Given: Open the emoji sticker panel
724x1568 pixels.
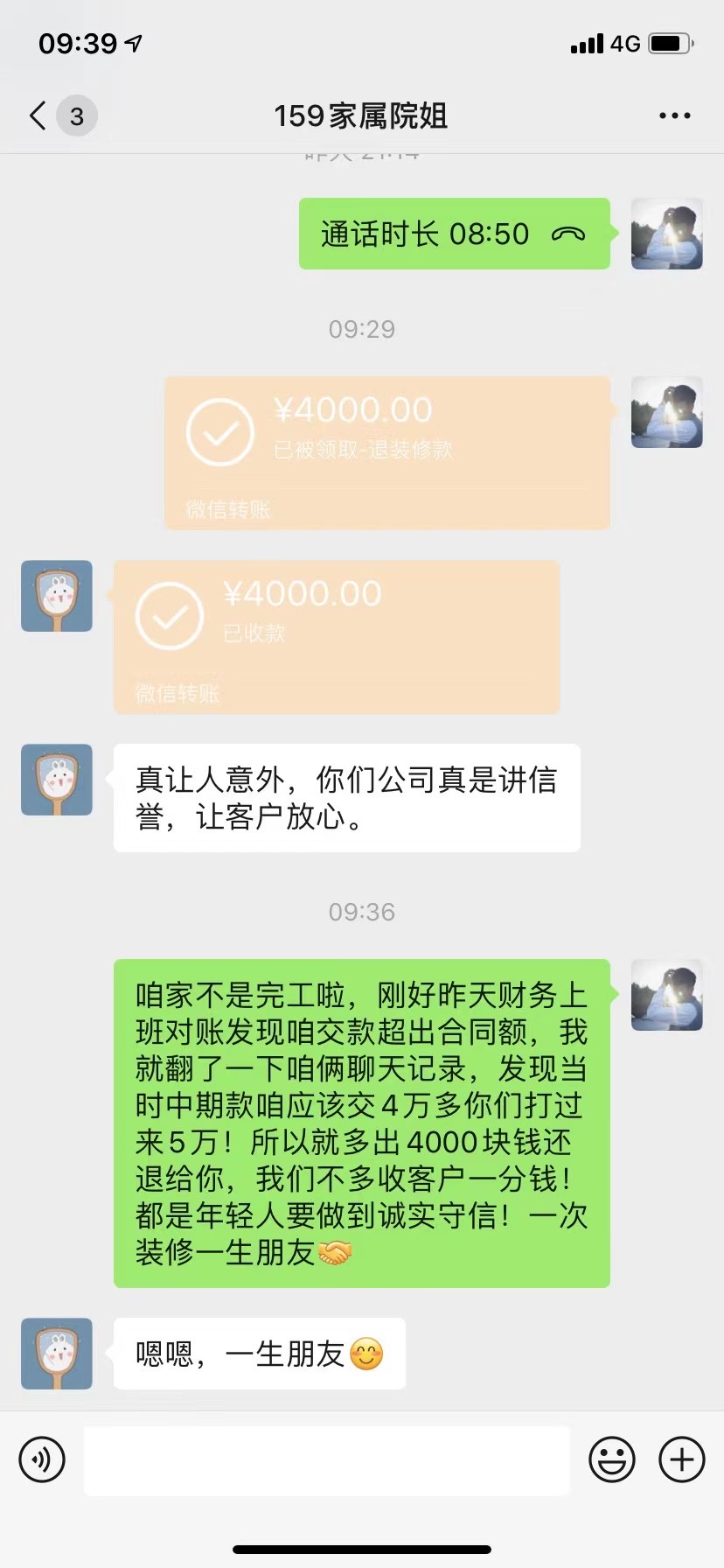Looking at the screenshot, I should point(611,1459).
